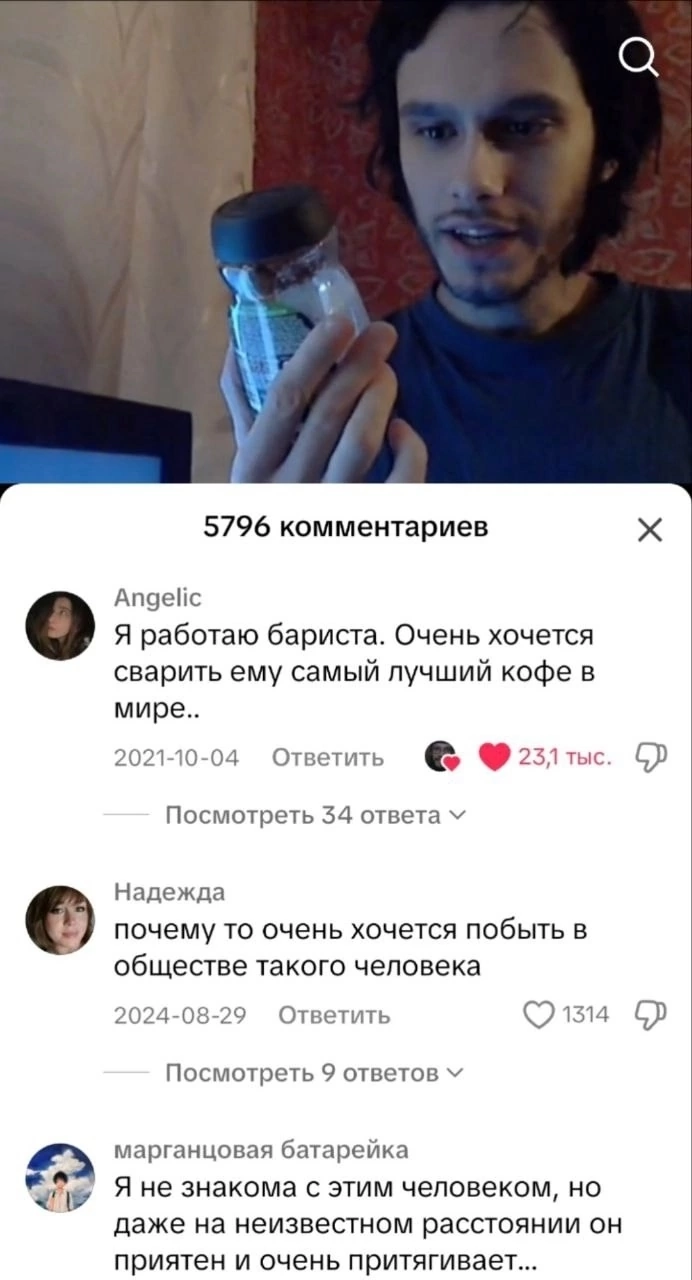Open Надежда's profile avatar
This screenshot has width=692, height=1280.
point(60,920)
